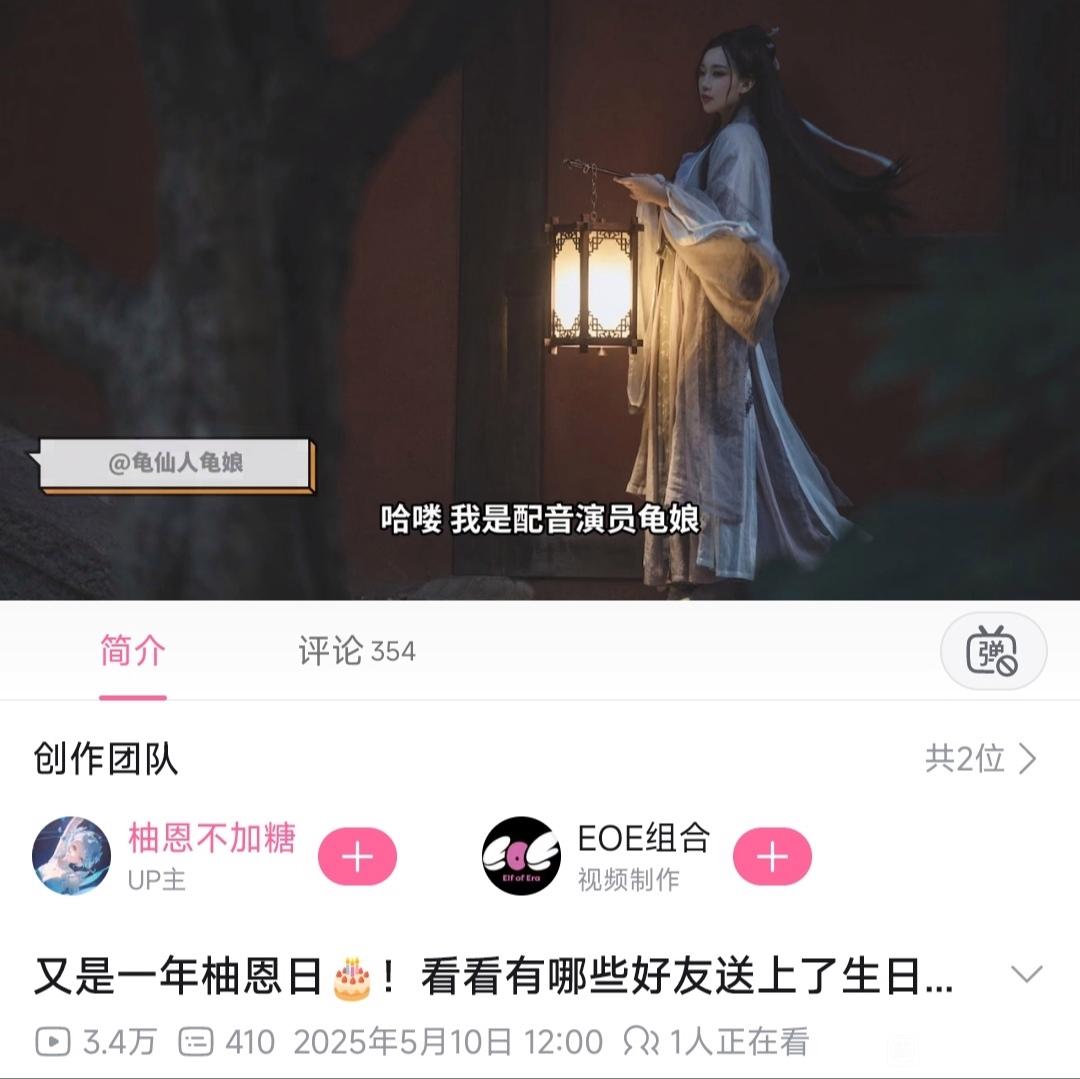Switch to the 评论 comments tab
This screenshot has width=1080, height=1079.
click(x=356, y=652)
